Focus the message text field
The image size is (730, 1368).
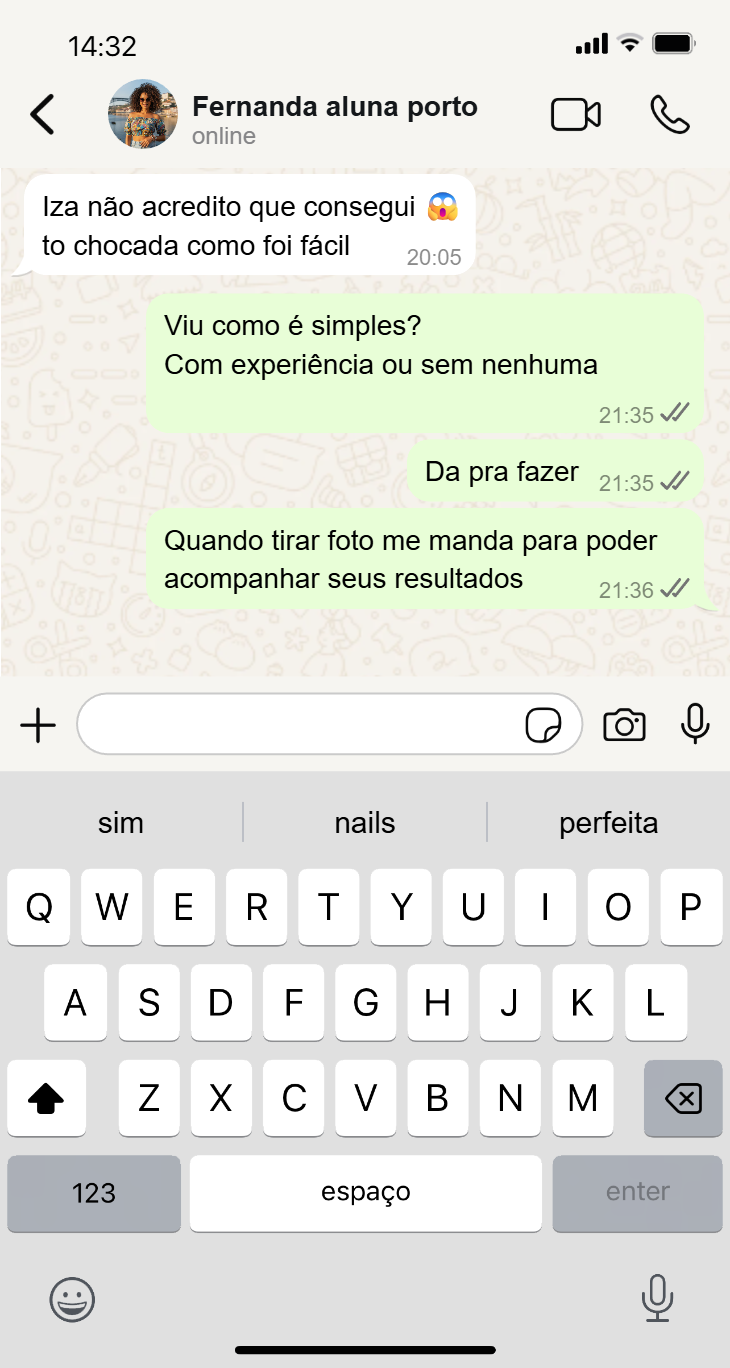[x=300, y=724]
